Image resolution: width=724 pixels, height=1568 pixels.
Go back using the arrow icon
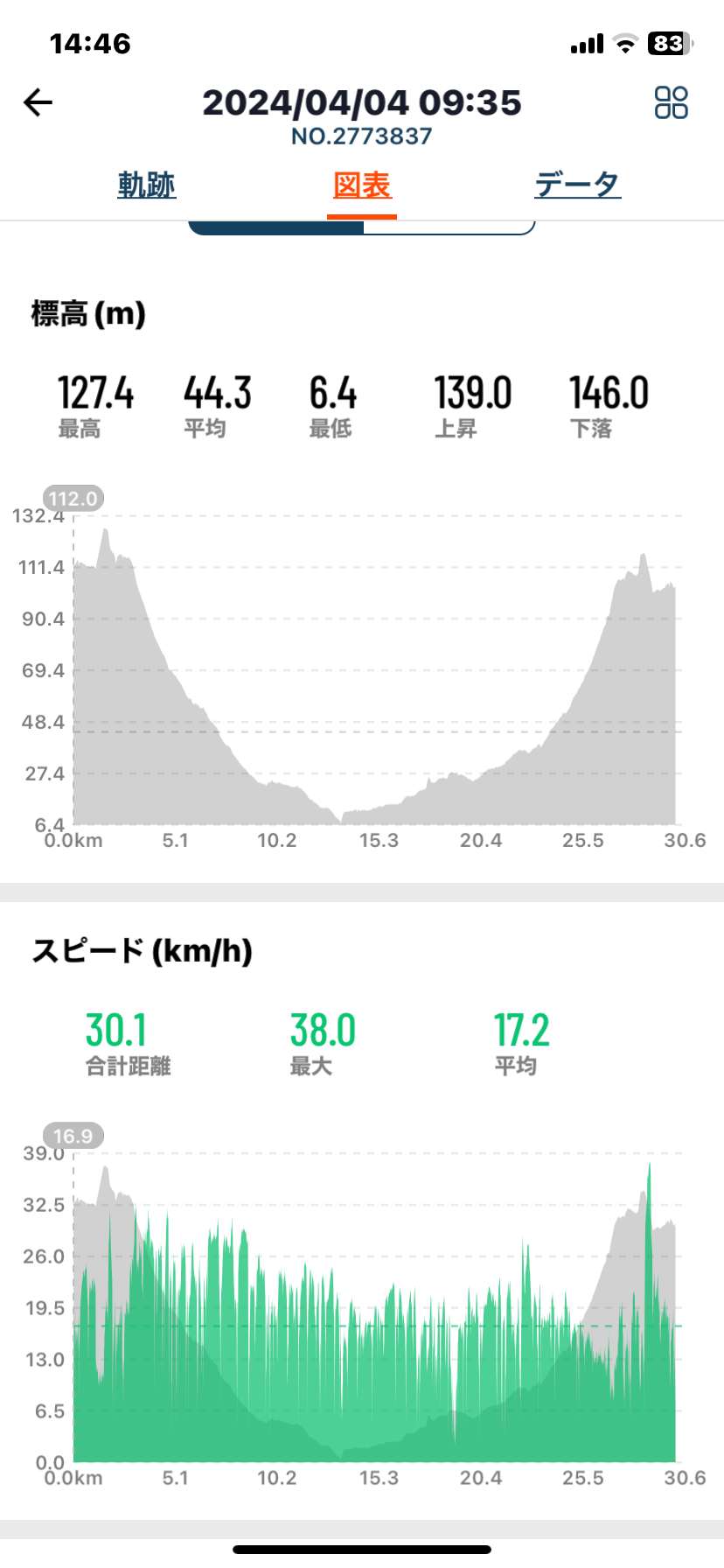(38, 103)
